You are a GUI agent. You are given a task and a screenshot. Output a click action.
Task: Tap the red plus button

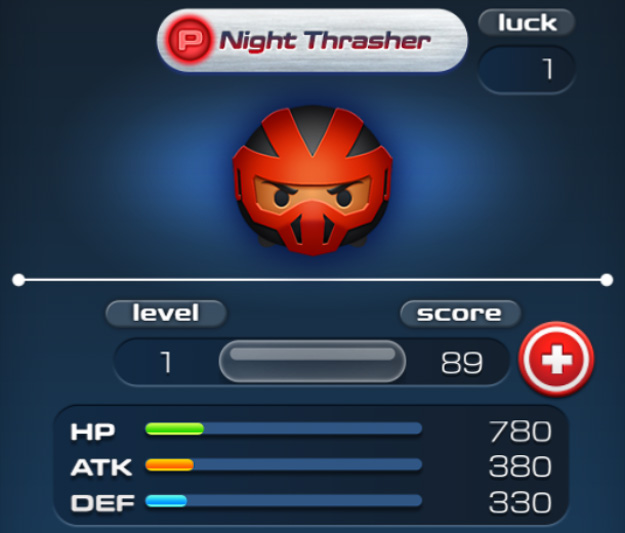pyautogui.click(x=557, y=359)
